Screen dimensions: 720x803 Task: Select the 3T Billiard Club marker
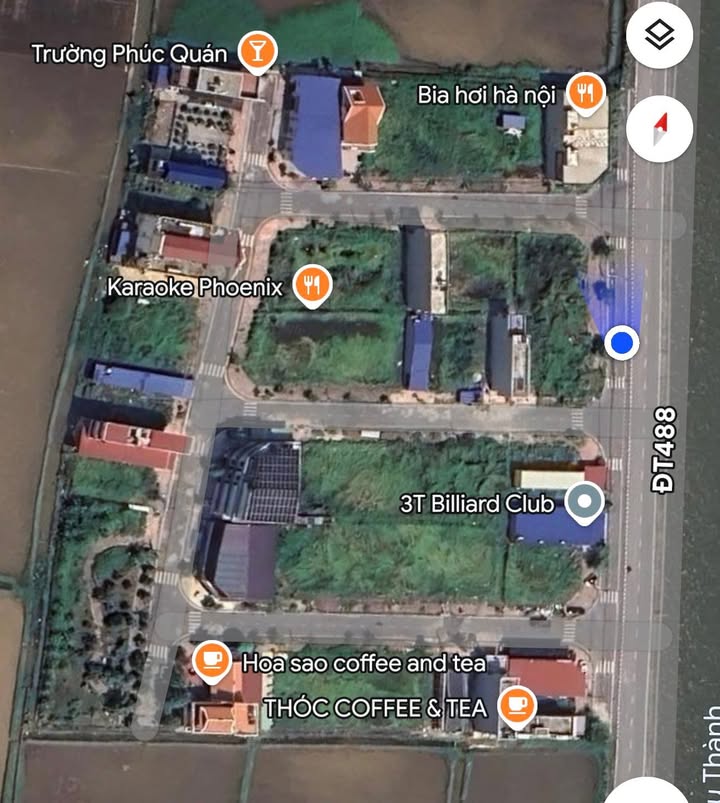pyautogui.click(x=585, y=502)
